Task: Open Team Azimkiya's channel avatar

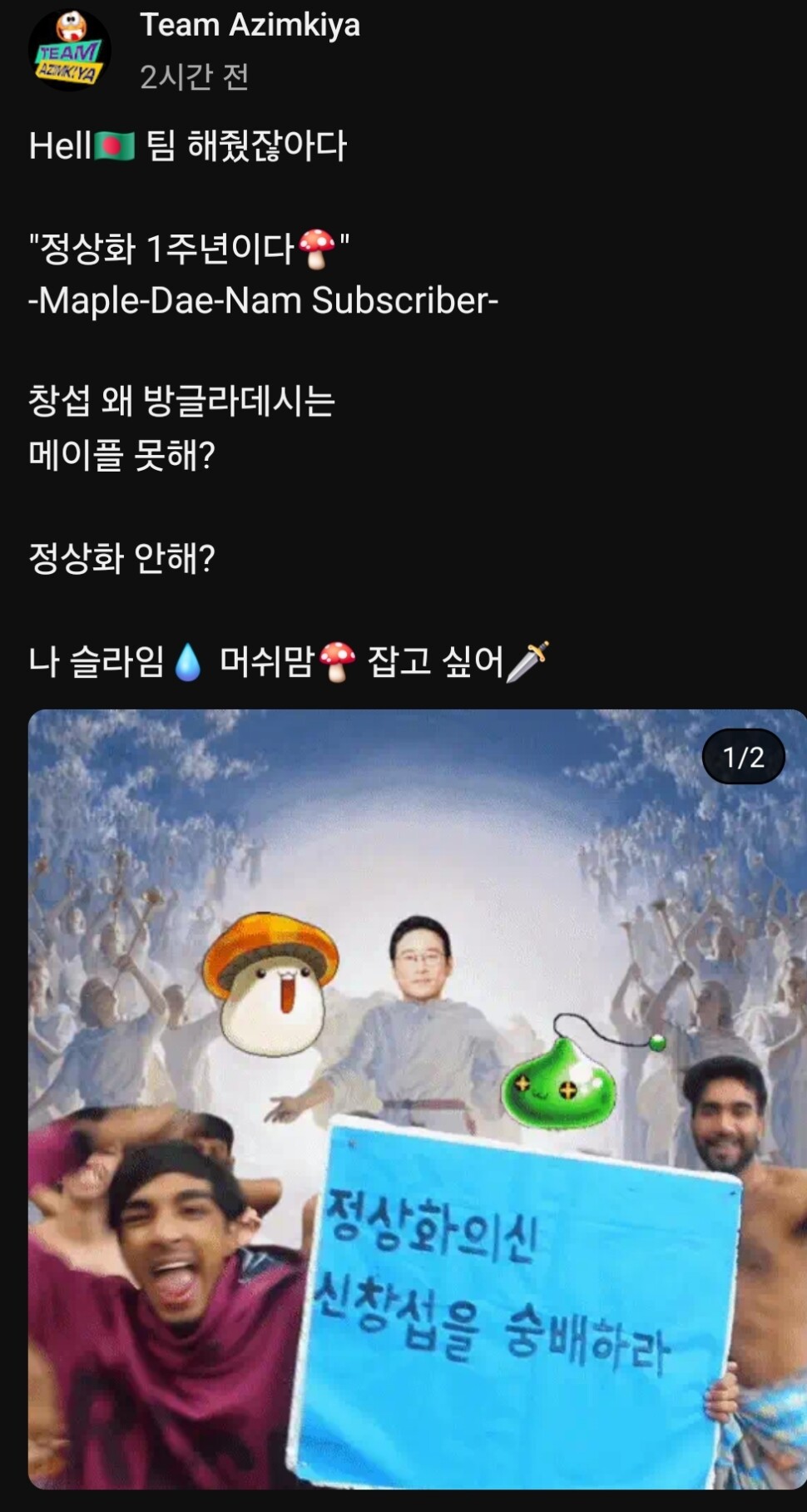Action: coord(69,51)
